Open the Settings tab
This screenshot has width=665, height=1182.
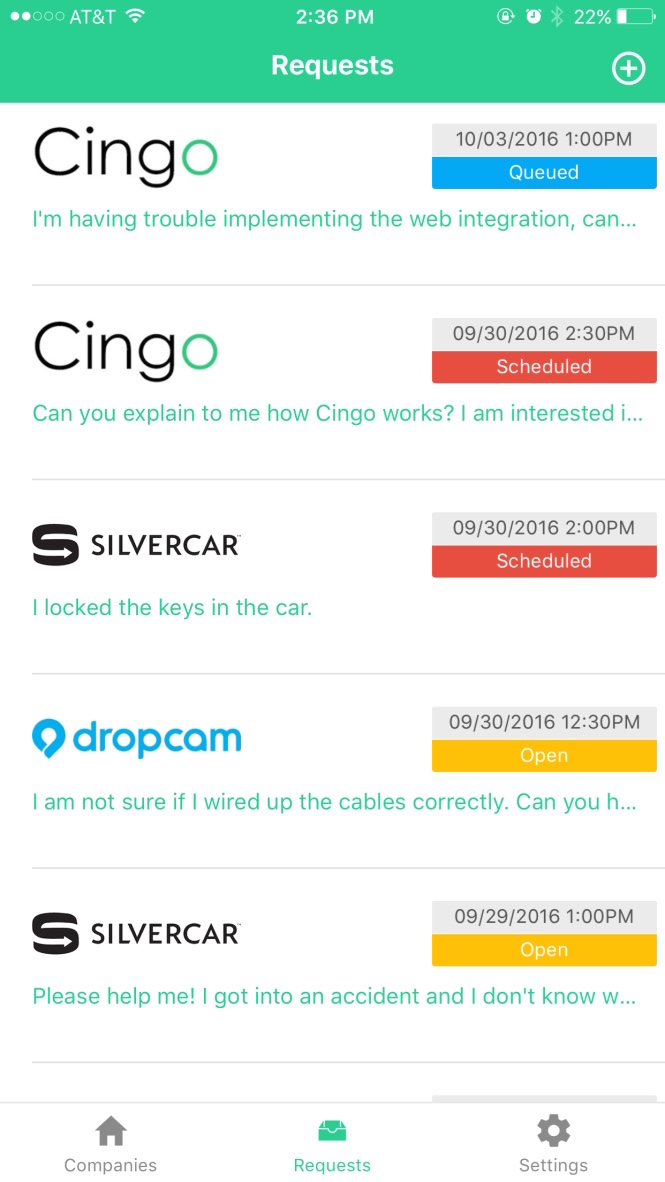[x=553, y=1143]
